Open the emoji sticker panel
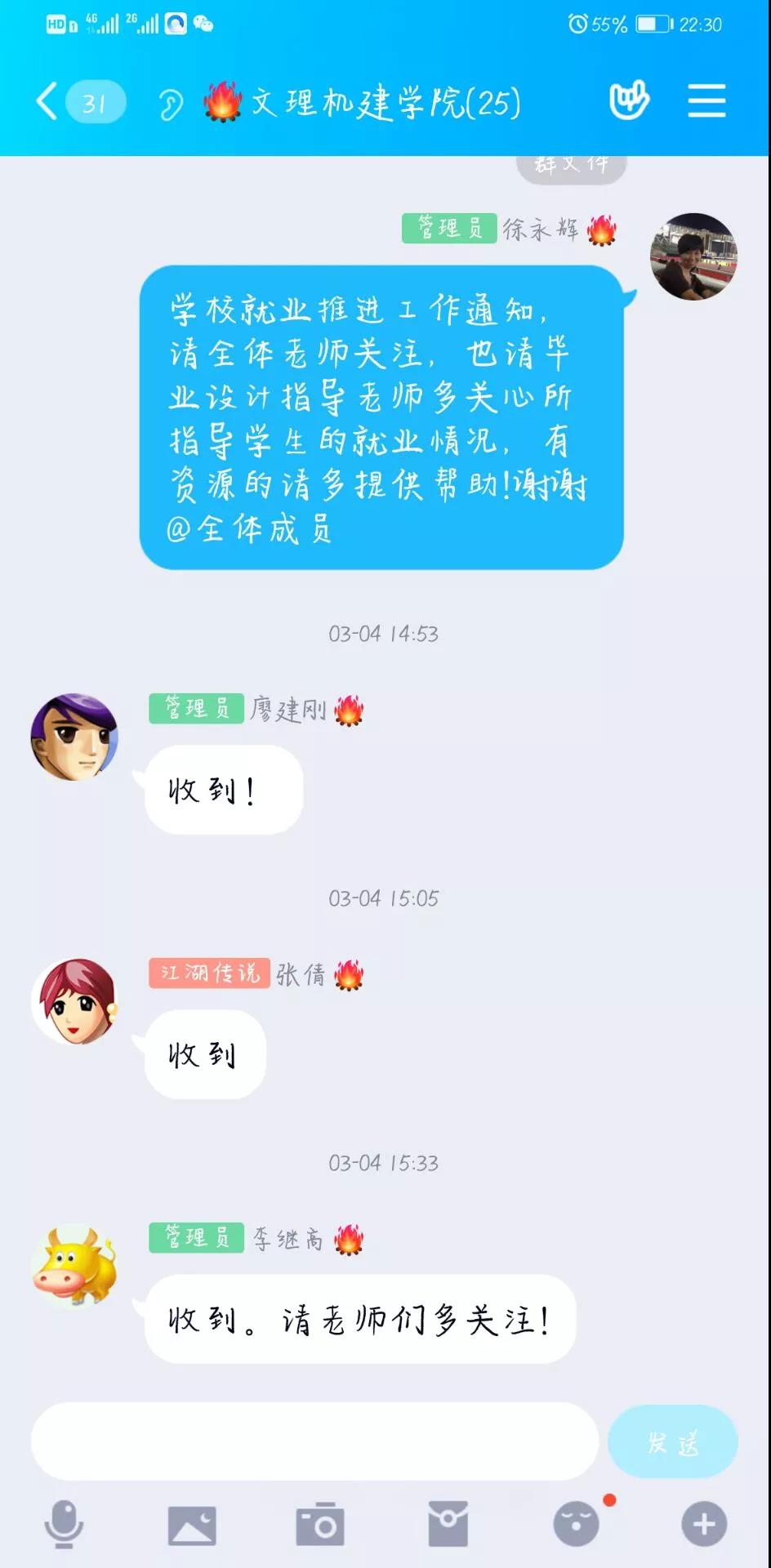Viewport: 771px width, 1568px height. [x=577, y=1524]
